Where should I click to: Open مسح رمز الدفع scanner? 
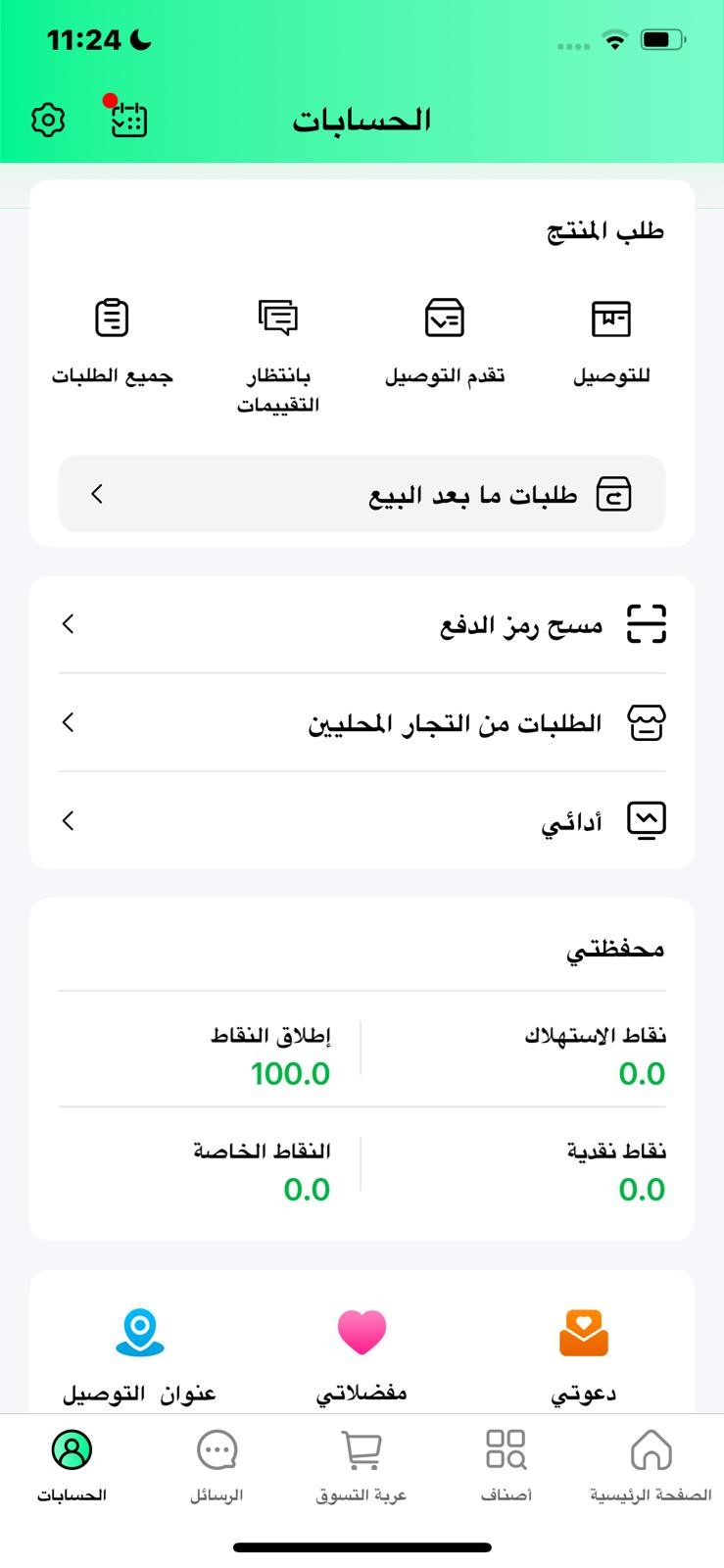pos(362,624)
